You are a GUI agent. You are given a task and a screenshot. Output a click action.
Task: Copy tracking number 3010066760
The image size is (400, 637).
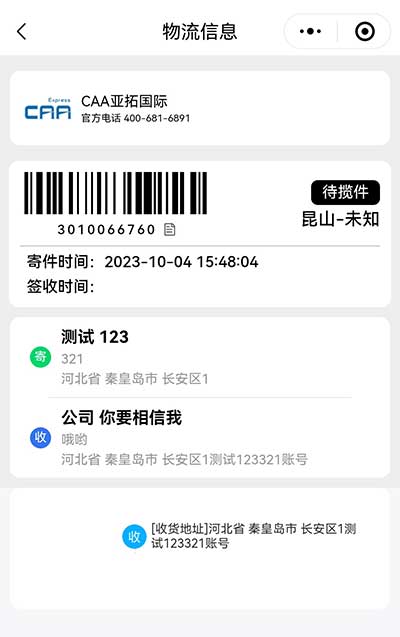coord(170,230)
